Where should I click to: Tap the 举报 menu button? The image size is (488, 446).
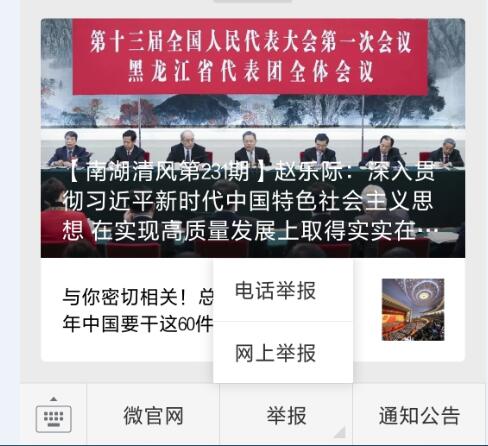[x=286, y=415]
